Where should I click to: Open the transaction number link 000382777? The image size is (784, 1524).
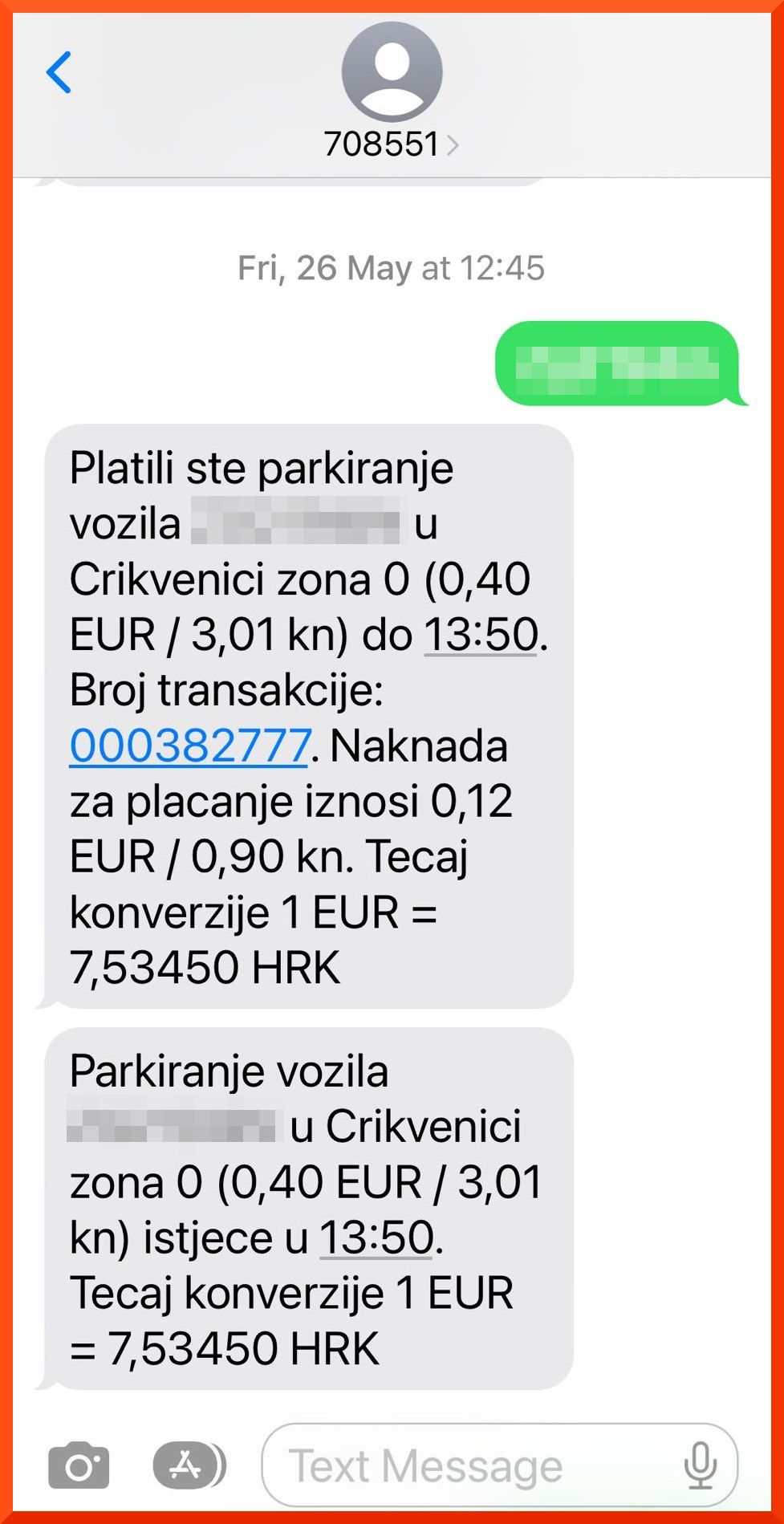(x=190, y=746)
